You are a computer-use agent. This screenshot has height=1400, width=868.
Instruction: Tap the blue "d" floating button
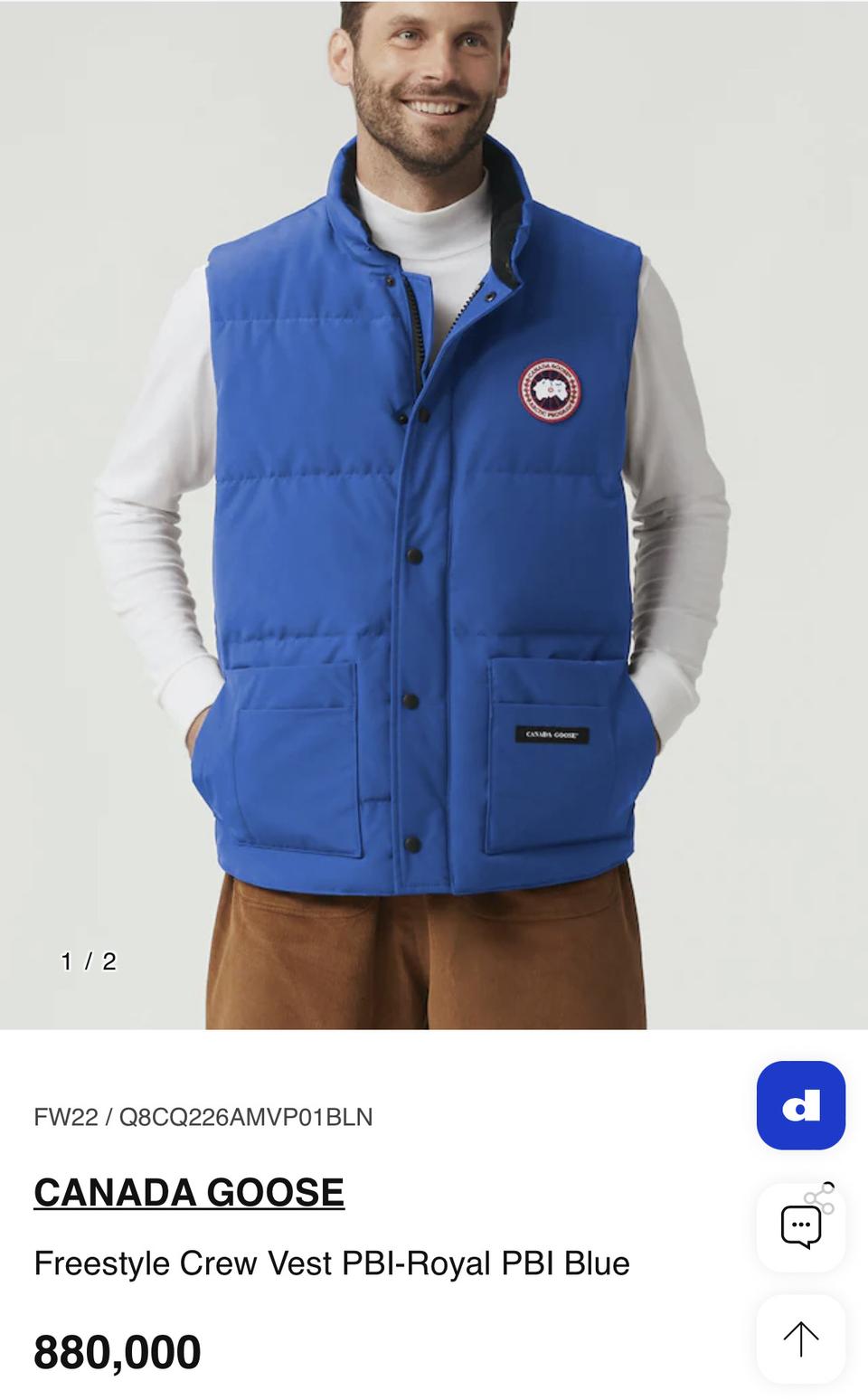point(800,1105)
